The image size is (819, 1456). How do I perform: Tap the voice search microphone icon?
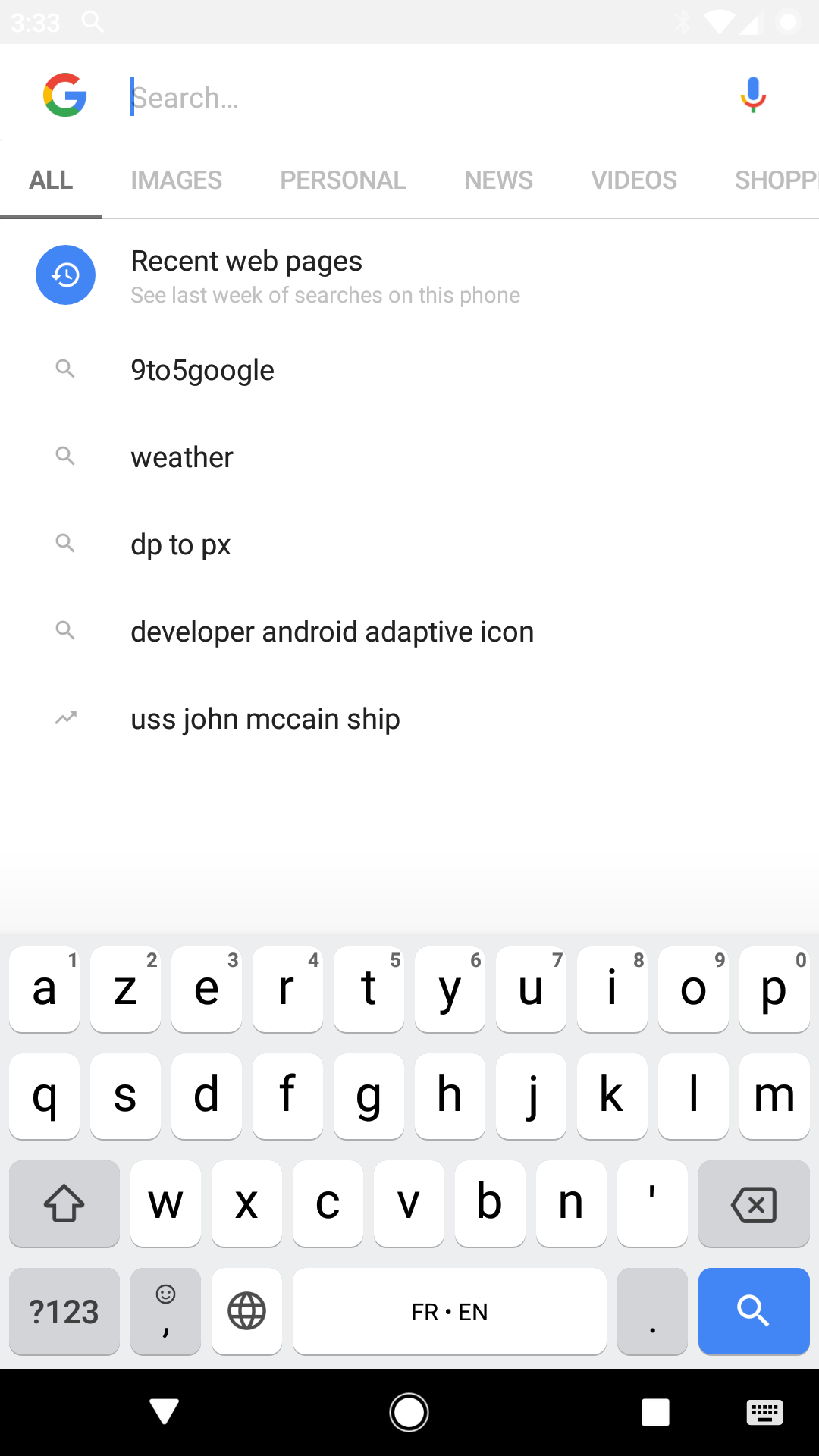[752, 95]
